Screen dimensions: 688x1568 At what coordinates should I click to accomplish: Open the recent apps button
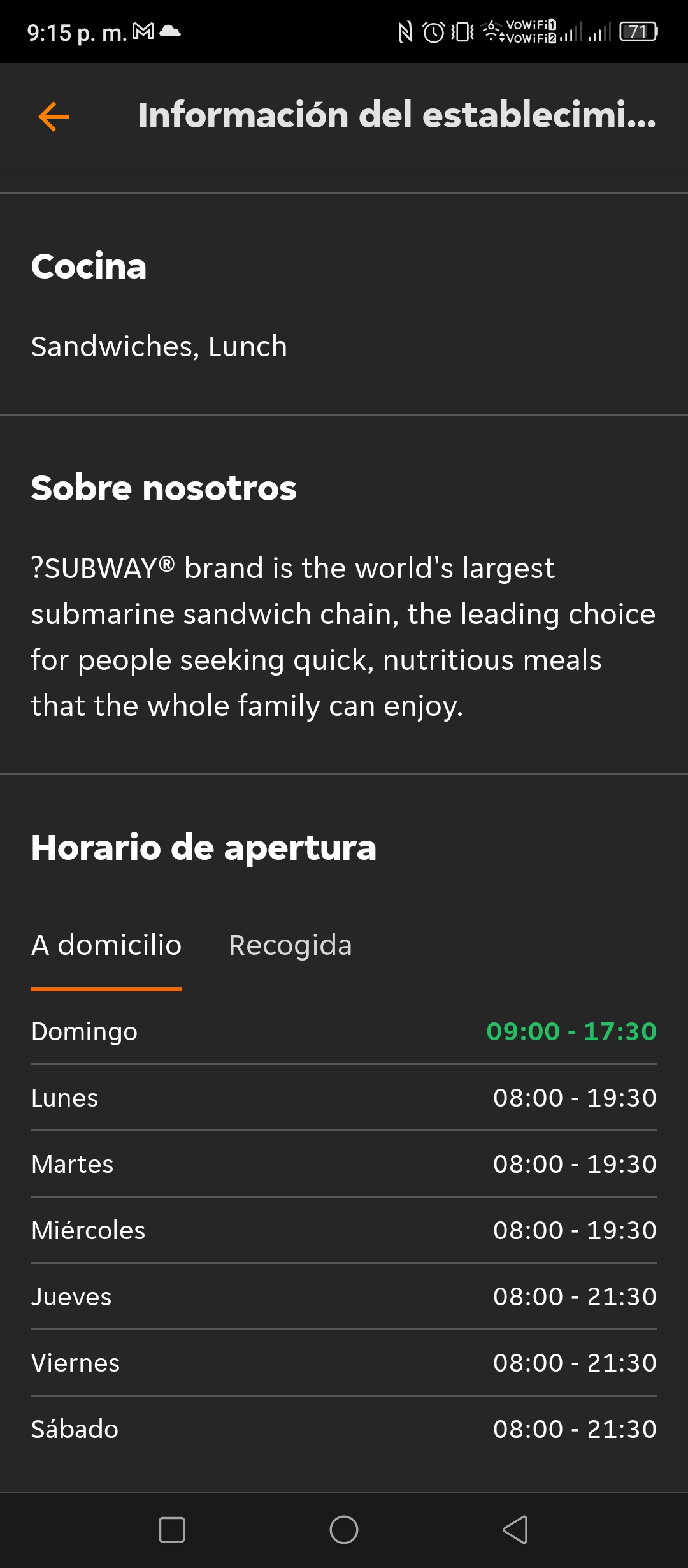[x=172, y=1529]
